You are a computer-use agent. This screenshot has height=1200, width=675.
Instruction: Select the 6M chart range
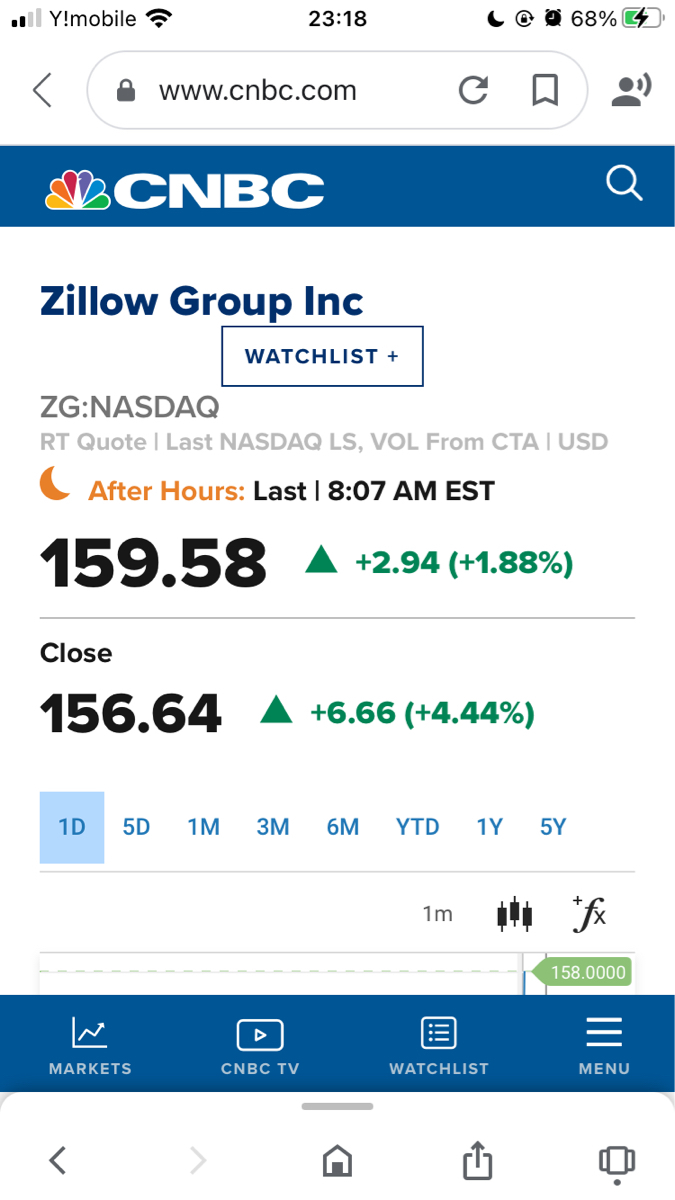click(342, 827)
